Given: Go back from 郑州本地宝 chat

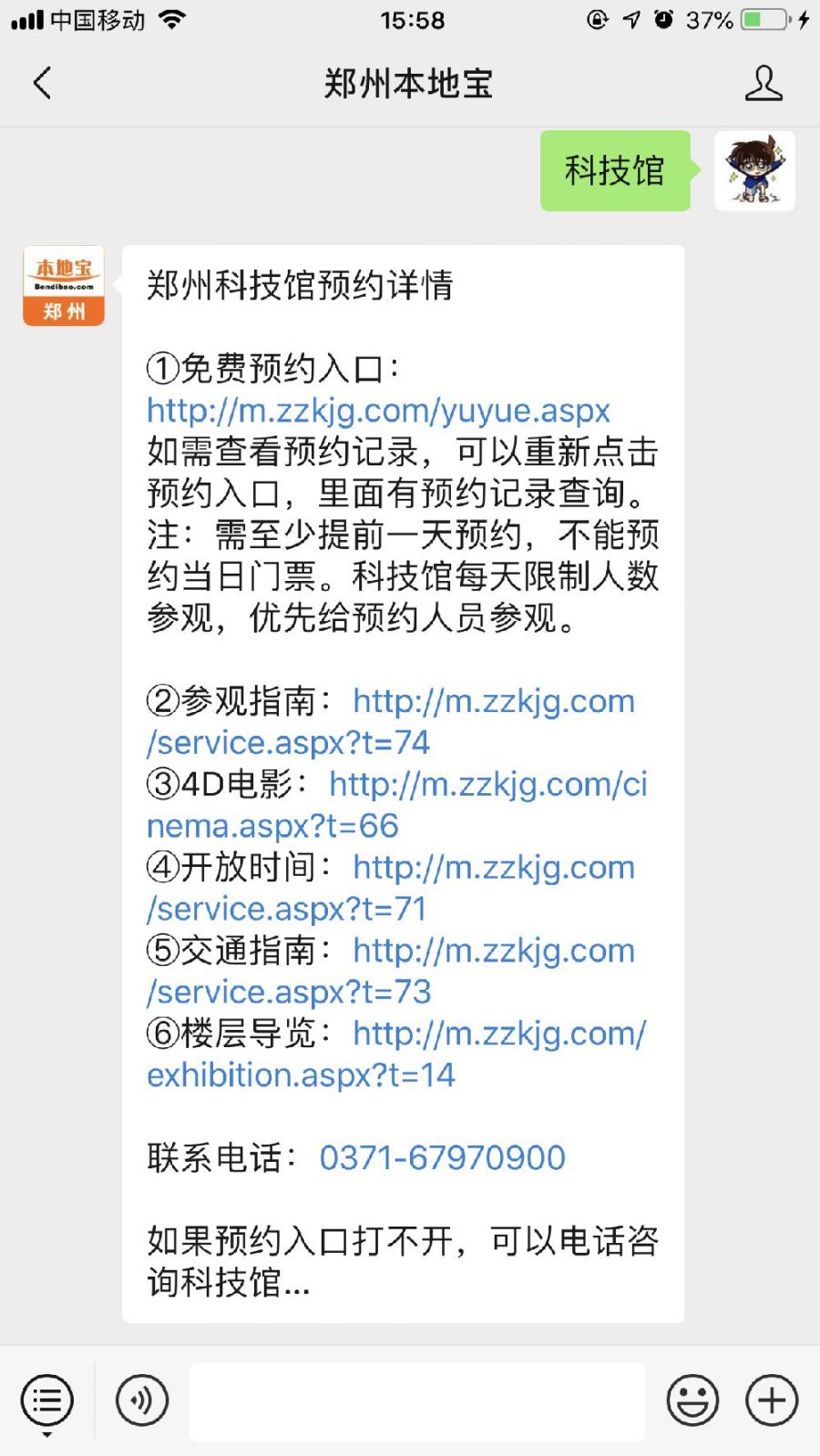Looking at the screenshot, I should pyautogui.click(x=42, y=83).
